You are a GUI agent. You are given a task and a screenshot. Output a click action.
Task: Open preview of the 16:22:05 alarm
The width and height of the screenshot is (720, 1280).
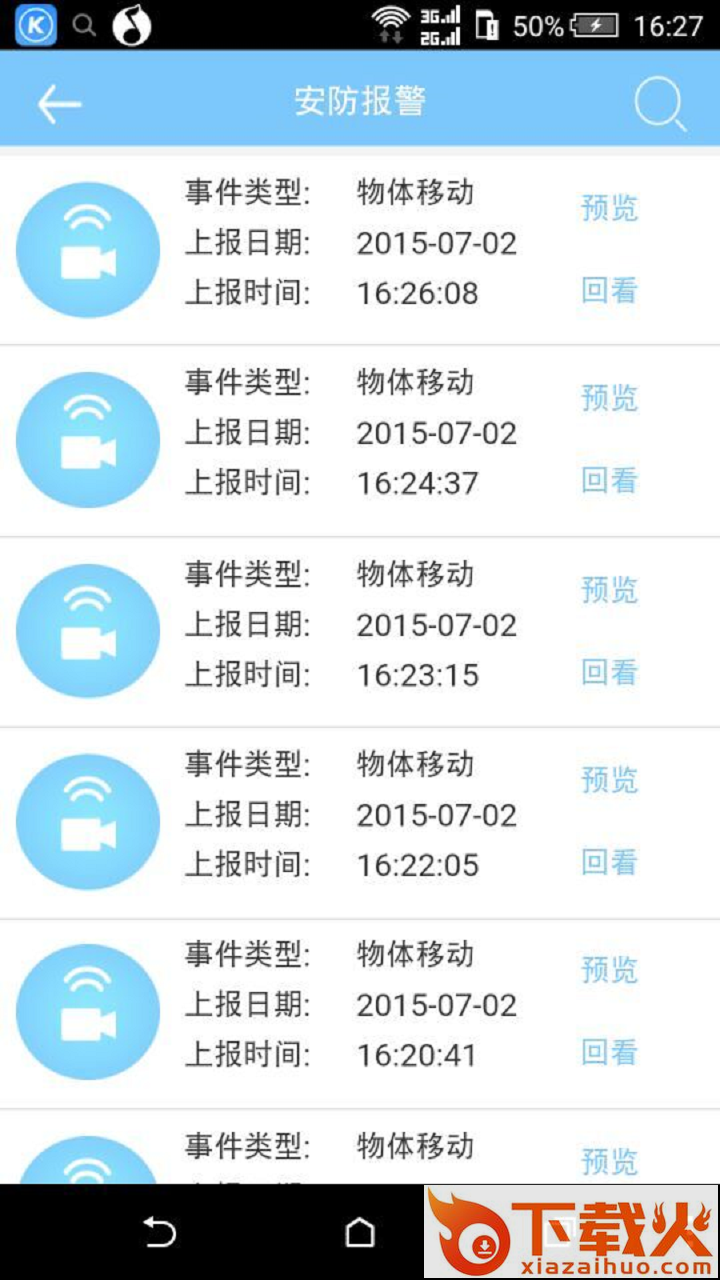pos(609,780)
